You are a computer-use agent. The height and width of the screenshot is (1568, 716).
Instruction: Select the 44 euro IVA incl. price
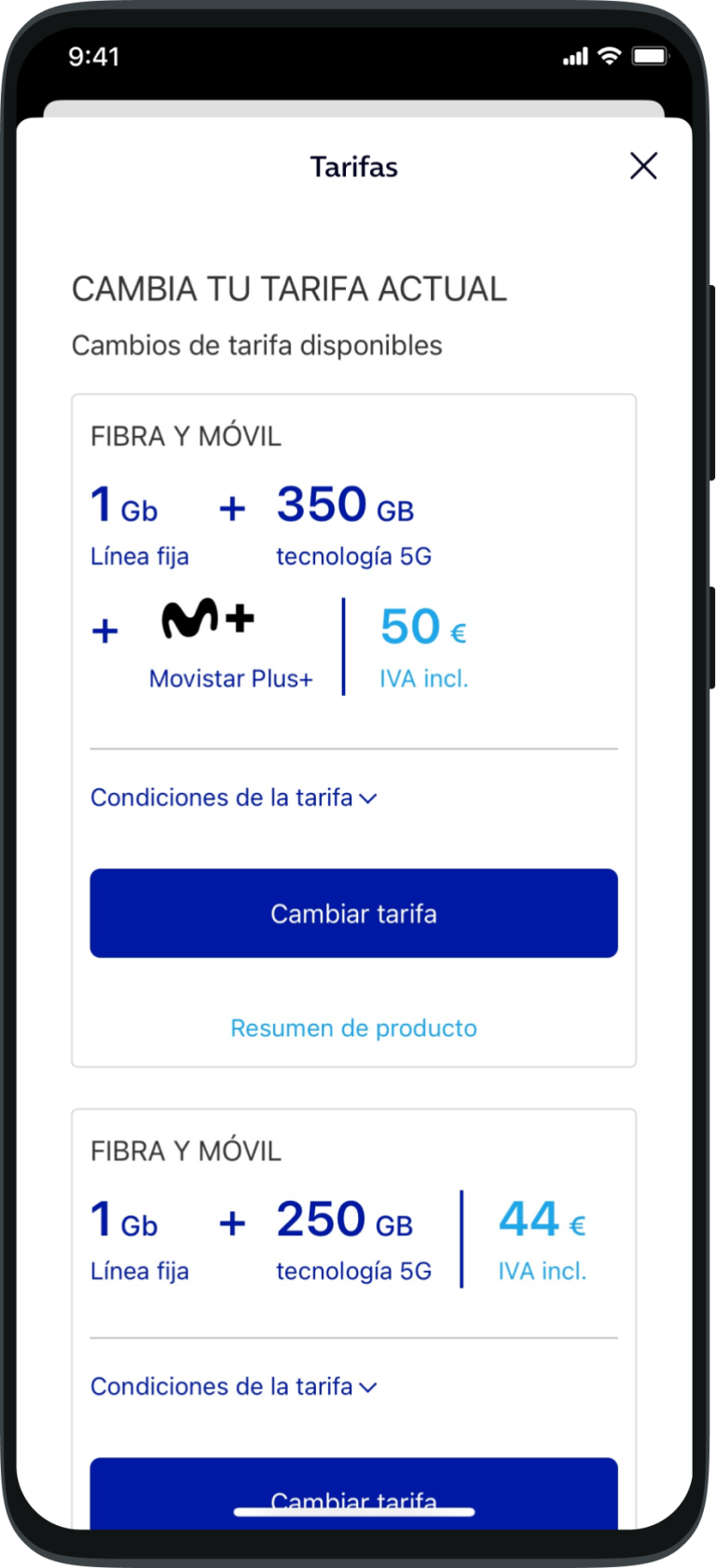(541, 1219)
